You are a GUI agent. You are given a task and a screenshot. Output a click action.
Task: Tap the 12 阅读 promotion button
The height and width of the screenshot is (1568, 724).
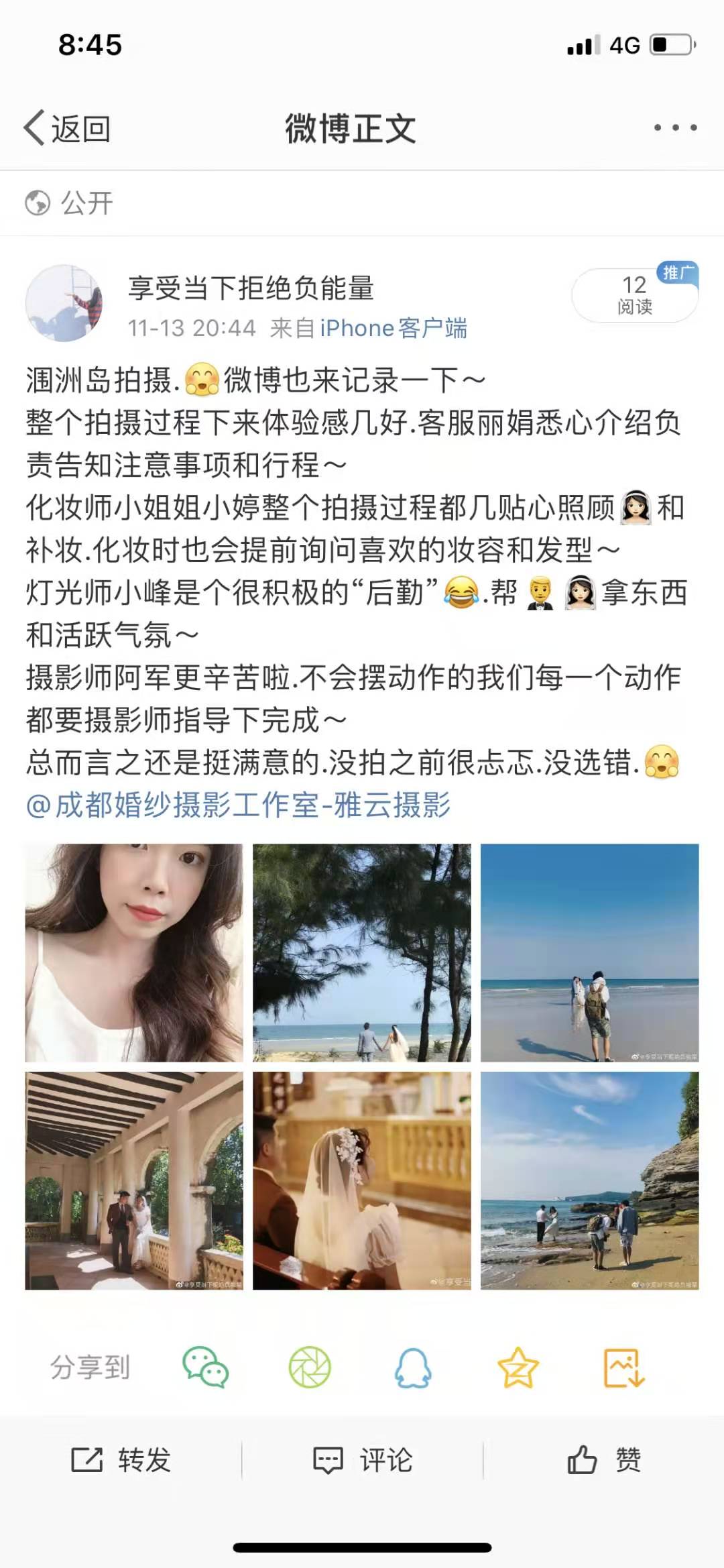(634, 295)
